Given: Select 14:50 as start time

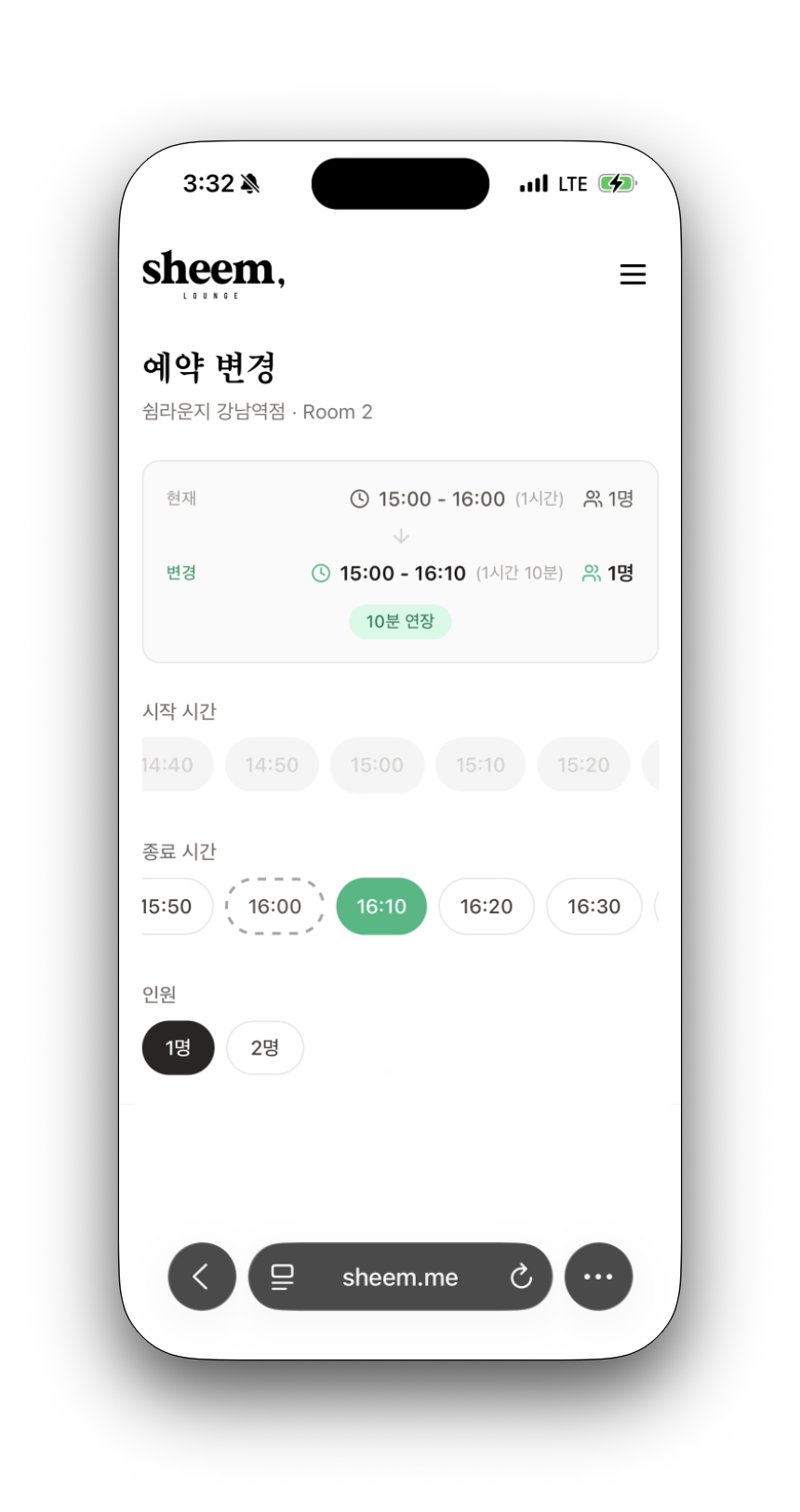Looking at the screenshot, I should pos(272,765).
